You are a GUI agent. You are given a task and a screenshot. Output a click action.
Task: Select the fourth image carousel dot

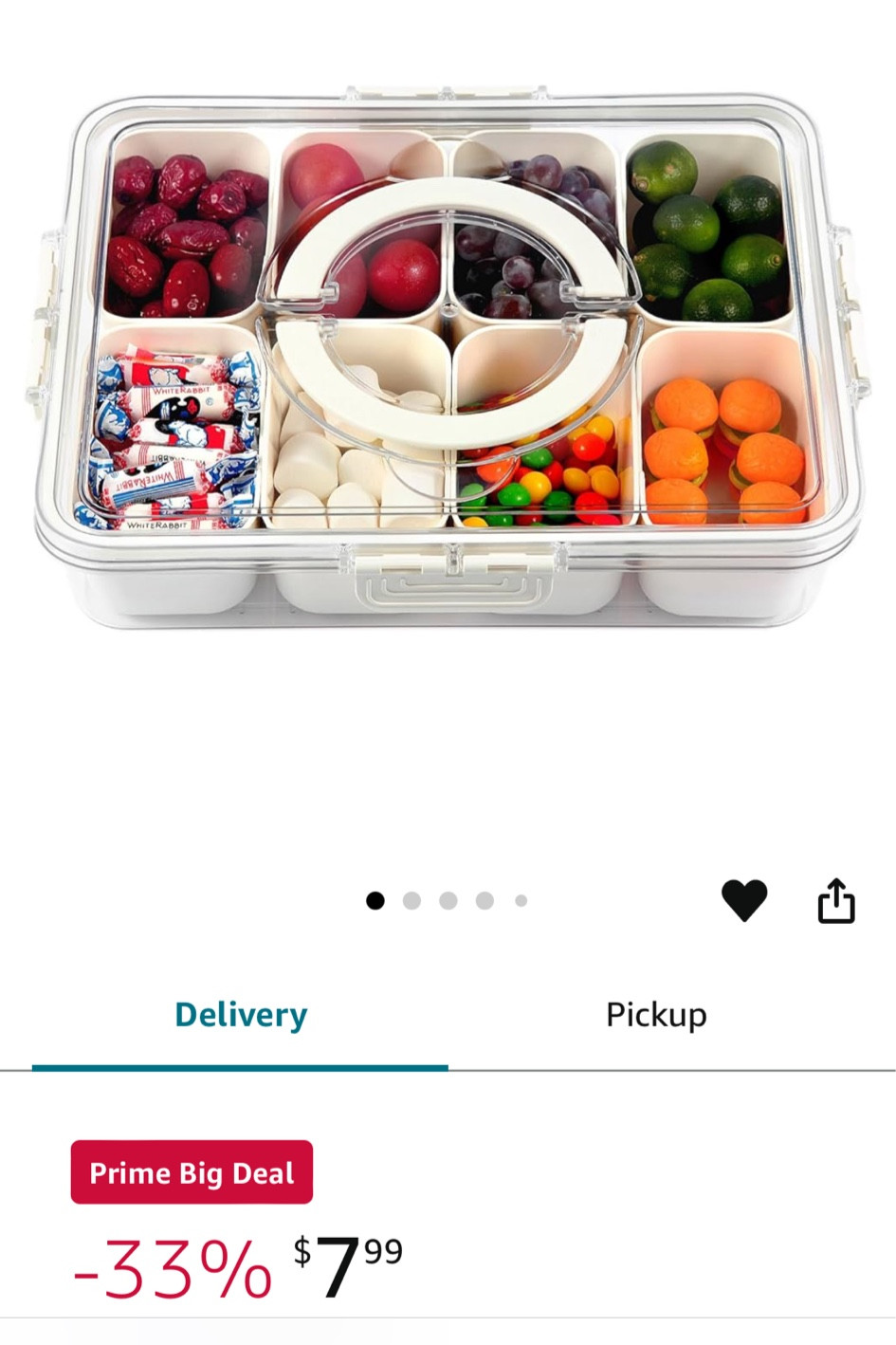point(483,901)
